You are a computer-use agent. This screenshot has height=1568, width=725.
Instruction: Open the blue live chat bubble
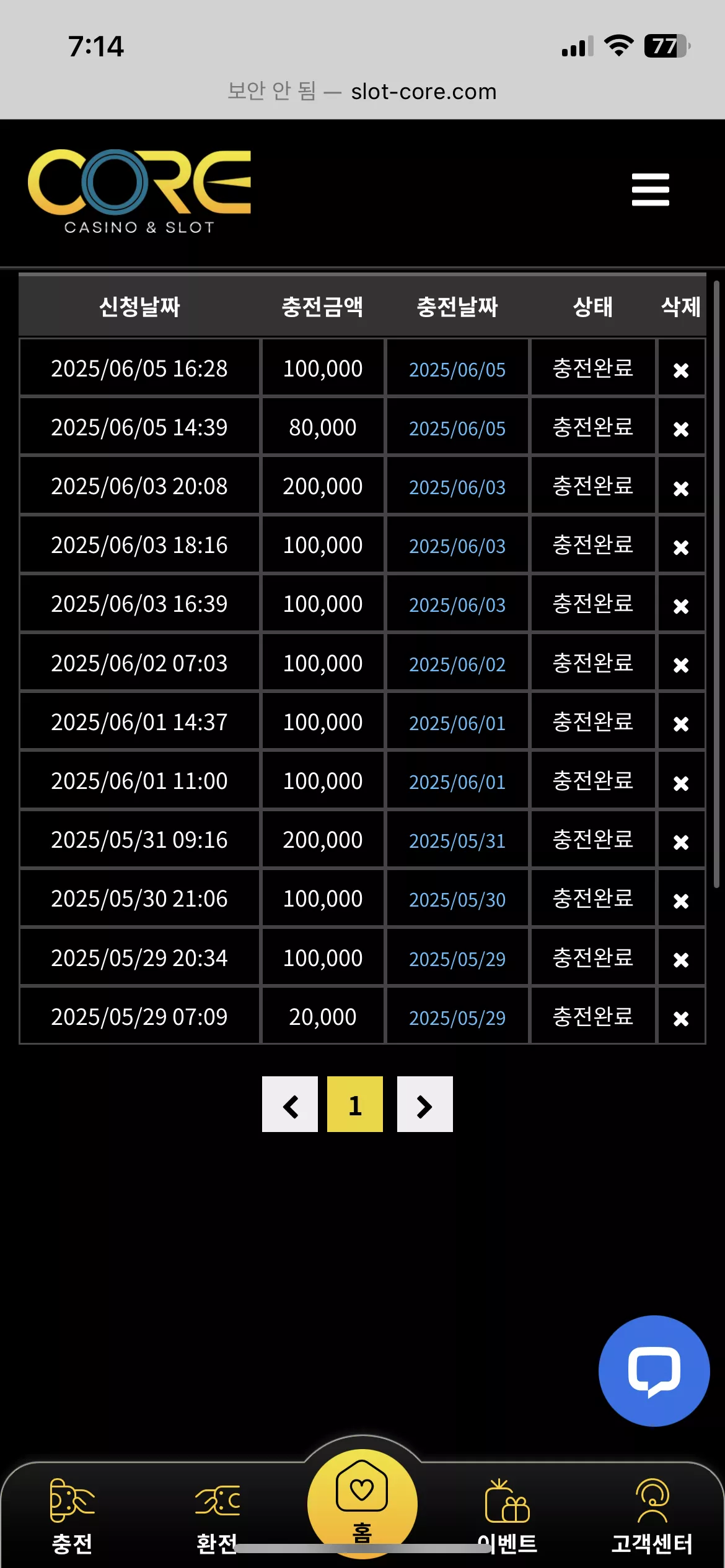[654, 1370]
